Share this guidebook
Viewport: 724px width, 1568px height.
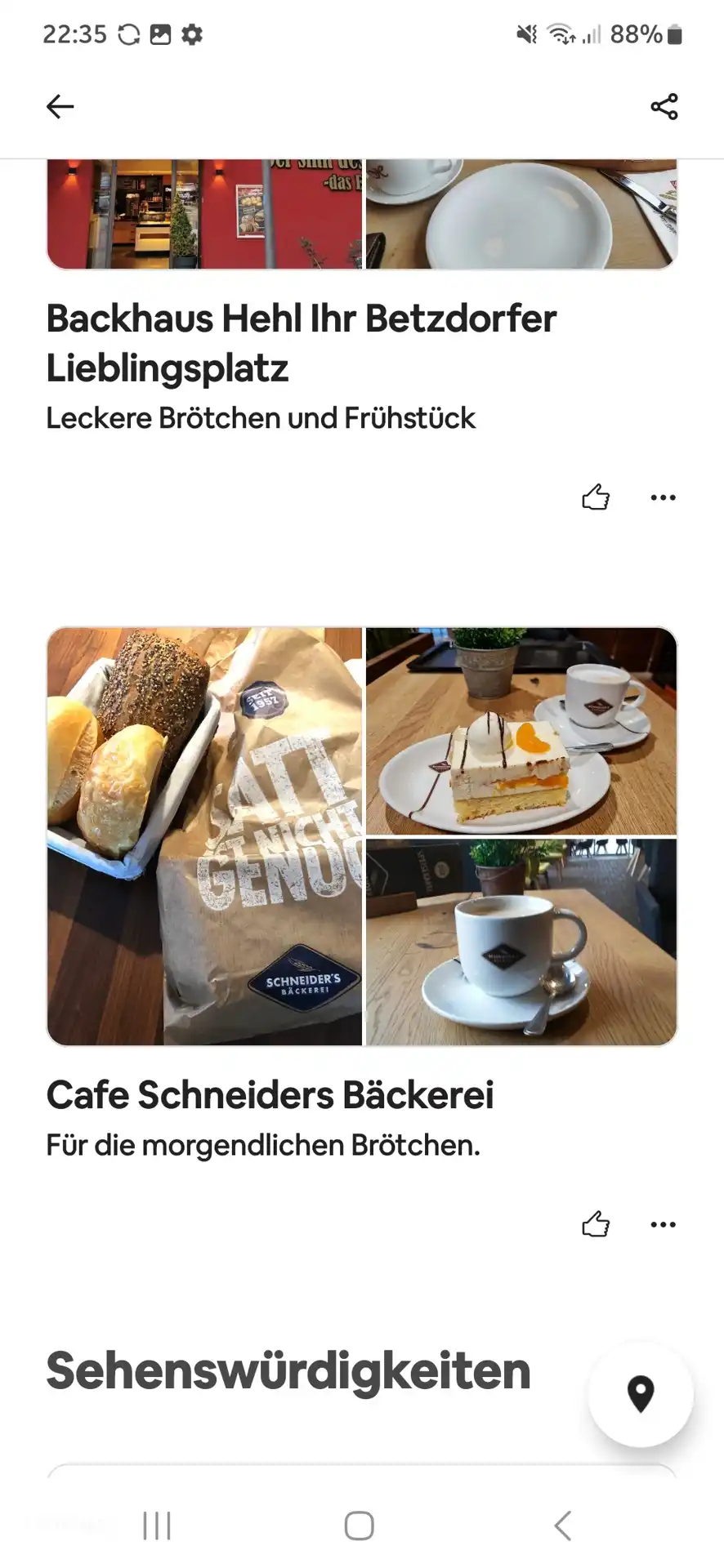[x=664, y=106]
